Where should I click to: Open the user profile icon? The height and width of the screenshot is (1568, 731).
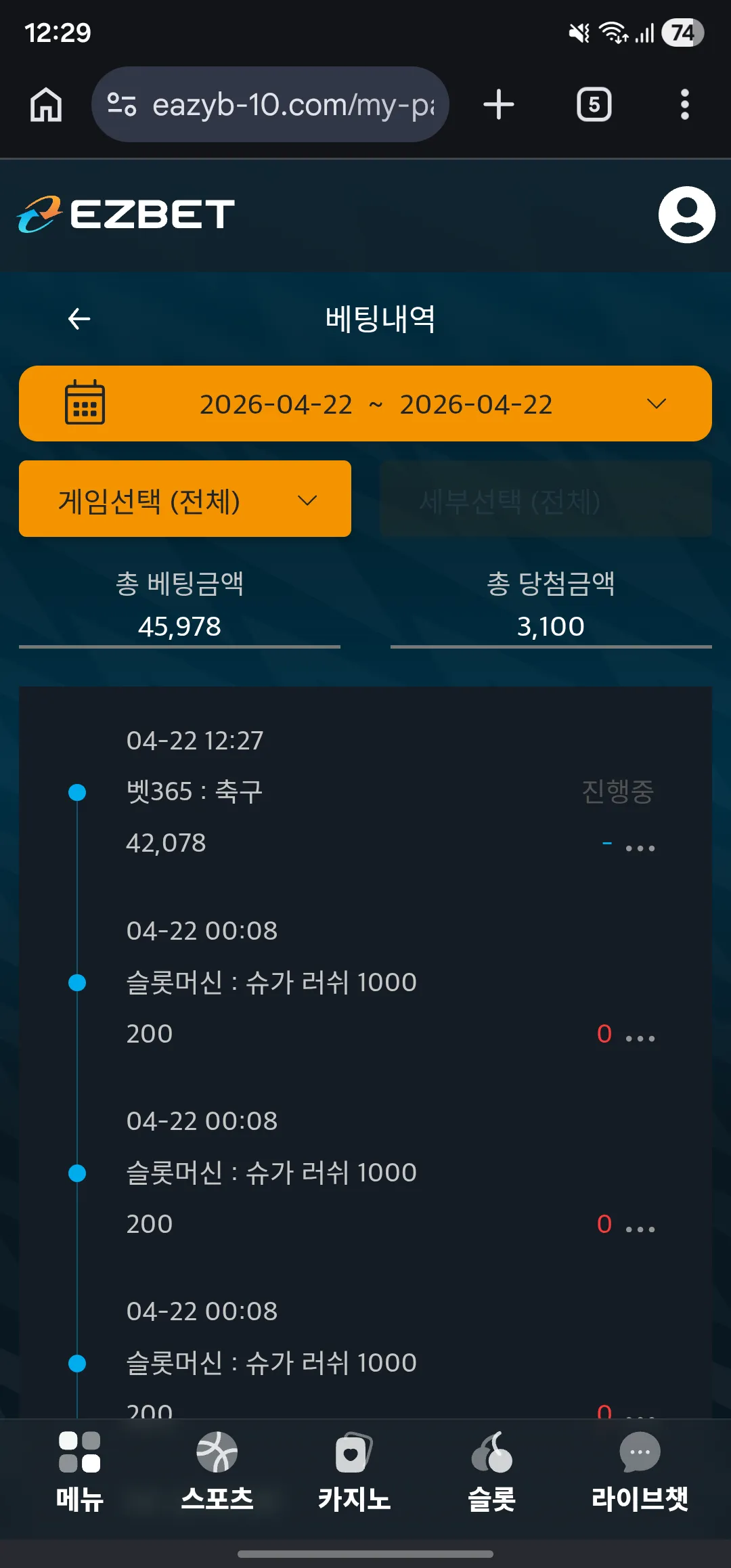tap(686, 215)
